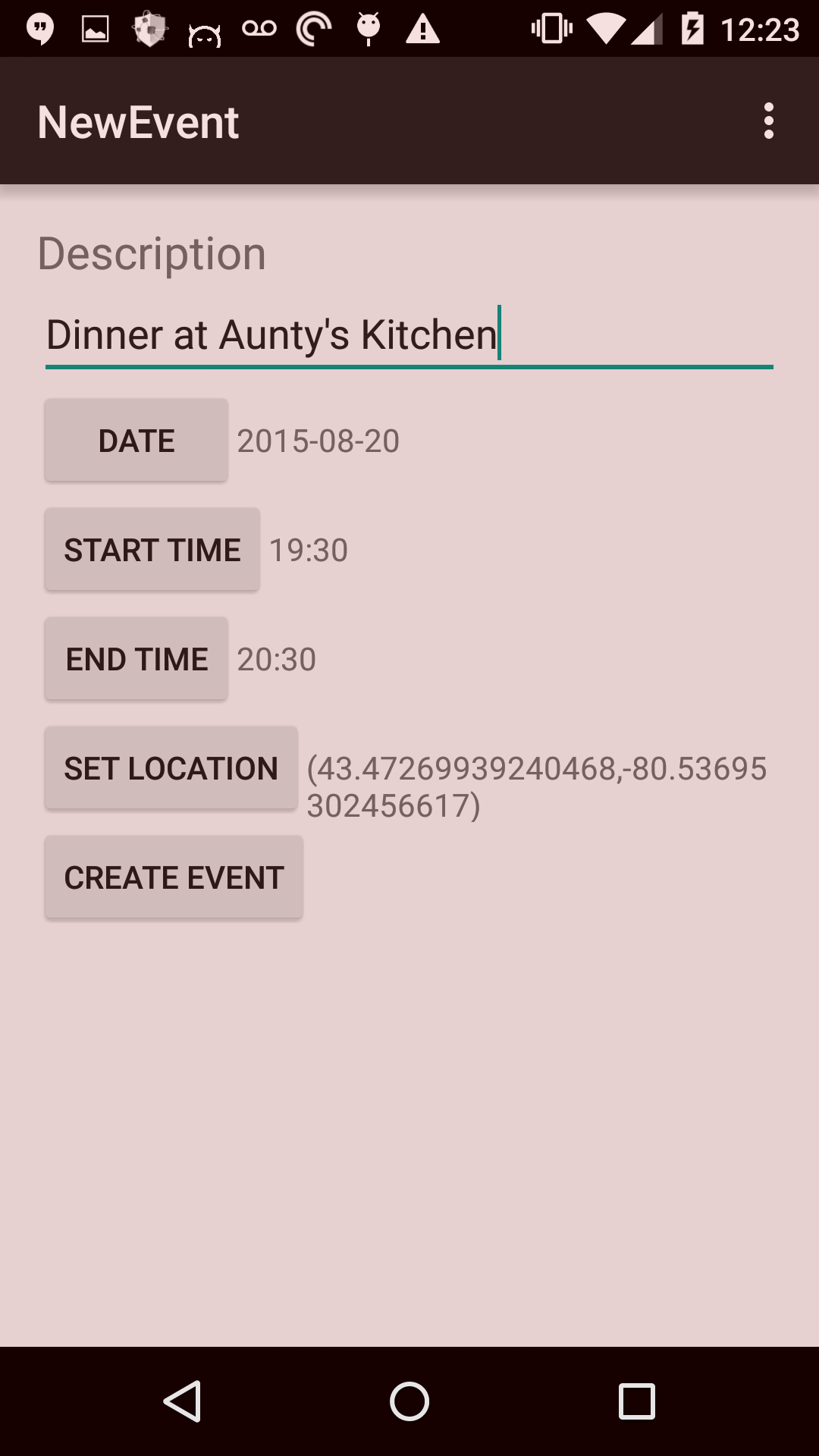Choose the event start time

(152, 550)
